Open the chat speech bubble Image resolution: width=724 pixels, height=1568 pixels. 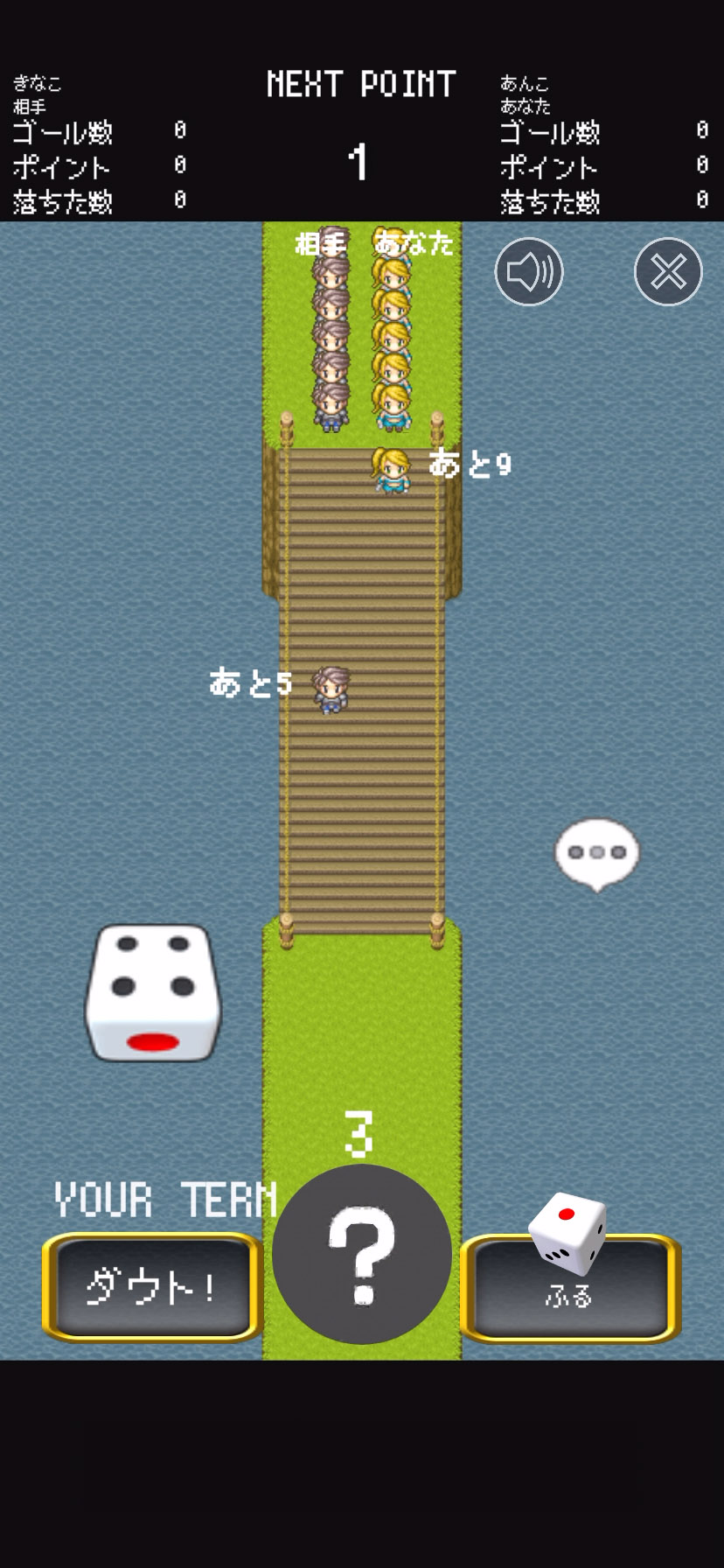pyautogui.click(x=597, y=852)
